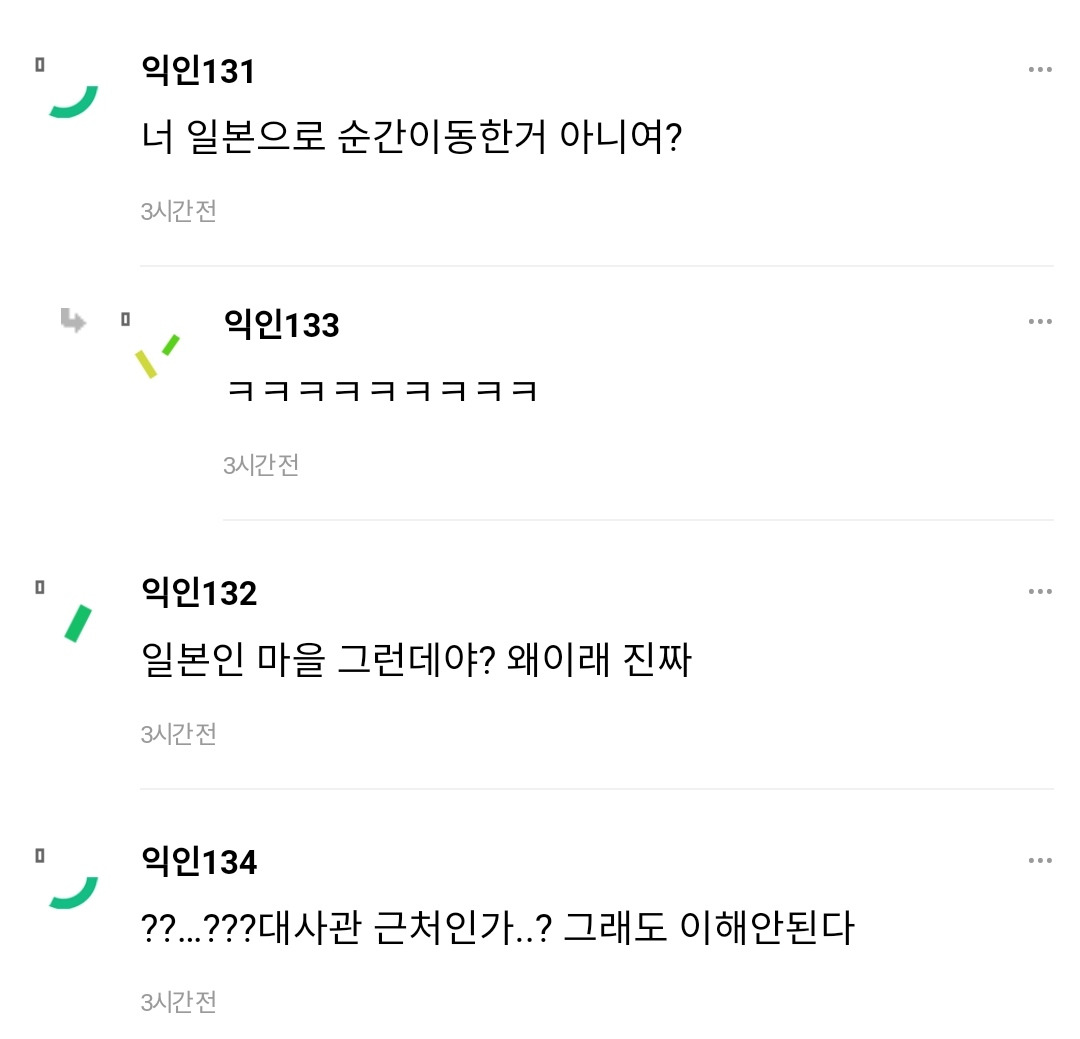Open the overflow menu on 익인131's comment
This screenshot has height=1039, width=1080.
[x=1040, y=70]
